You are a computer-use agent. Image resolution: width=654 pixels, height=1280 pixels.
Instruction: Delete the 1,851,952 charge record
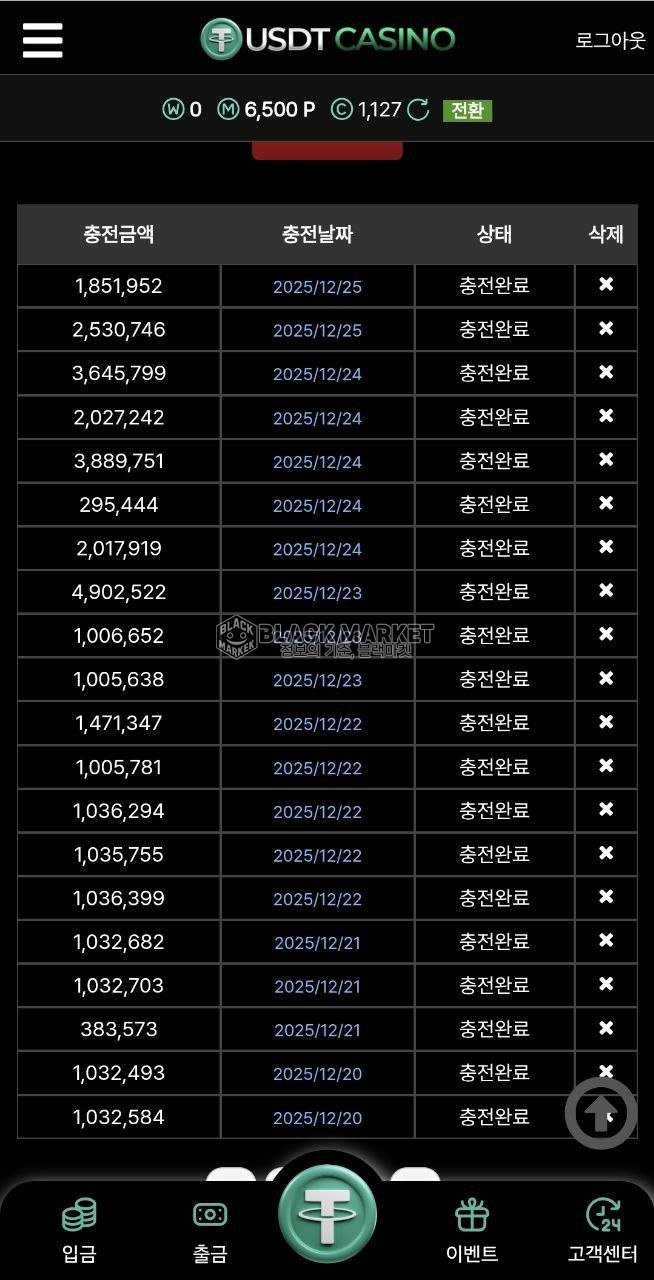coord(606,285)
